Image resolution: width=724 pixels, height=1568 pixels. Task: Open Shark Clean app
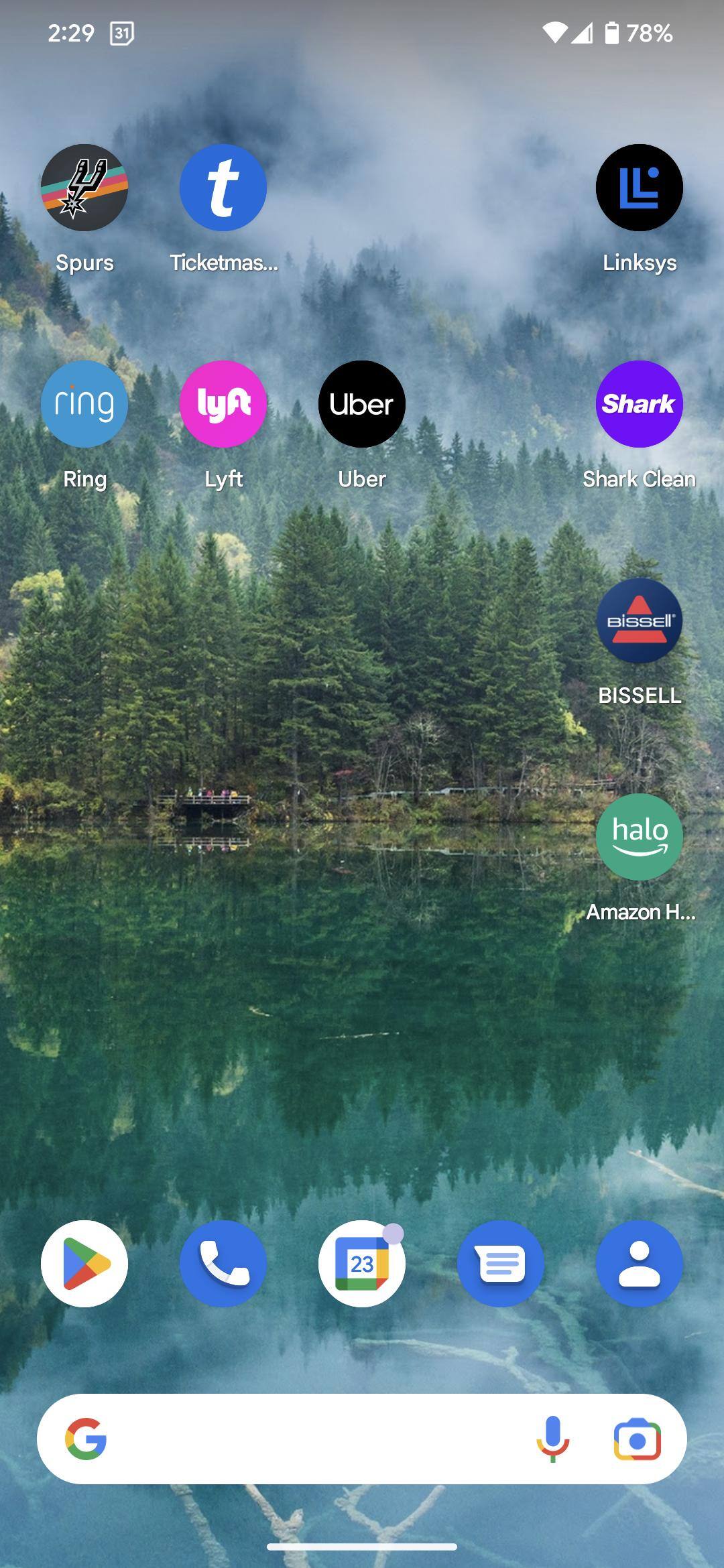[639, 404]
